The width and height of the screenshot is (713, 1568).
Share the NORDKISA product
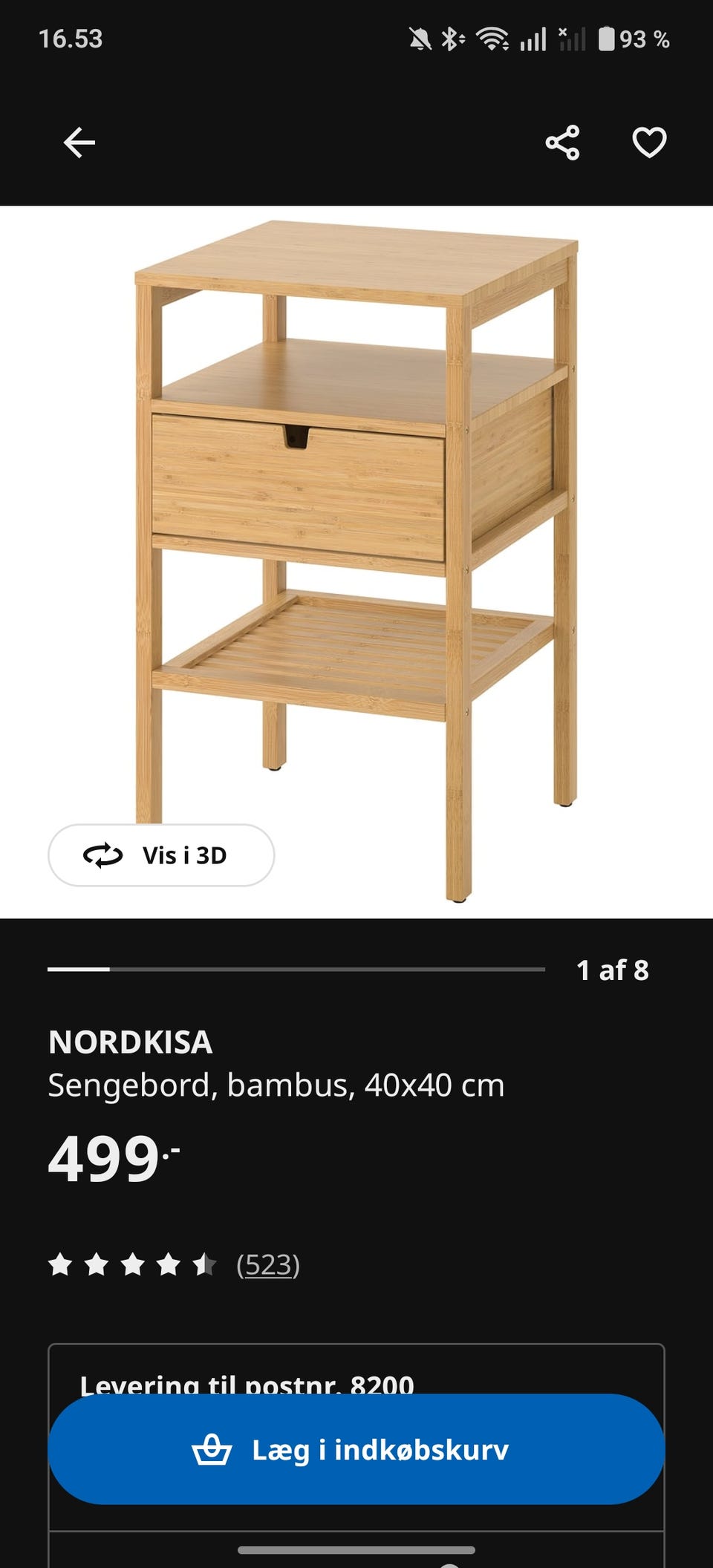tap(562, 143)
